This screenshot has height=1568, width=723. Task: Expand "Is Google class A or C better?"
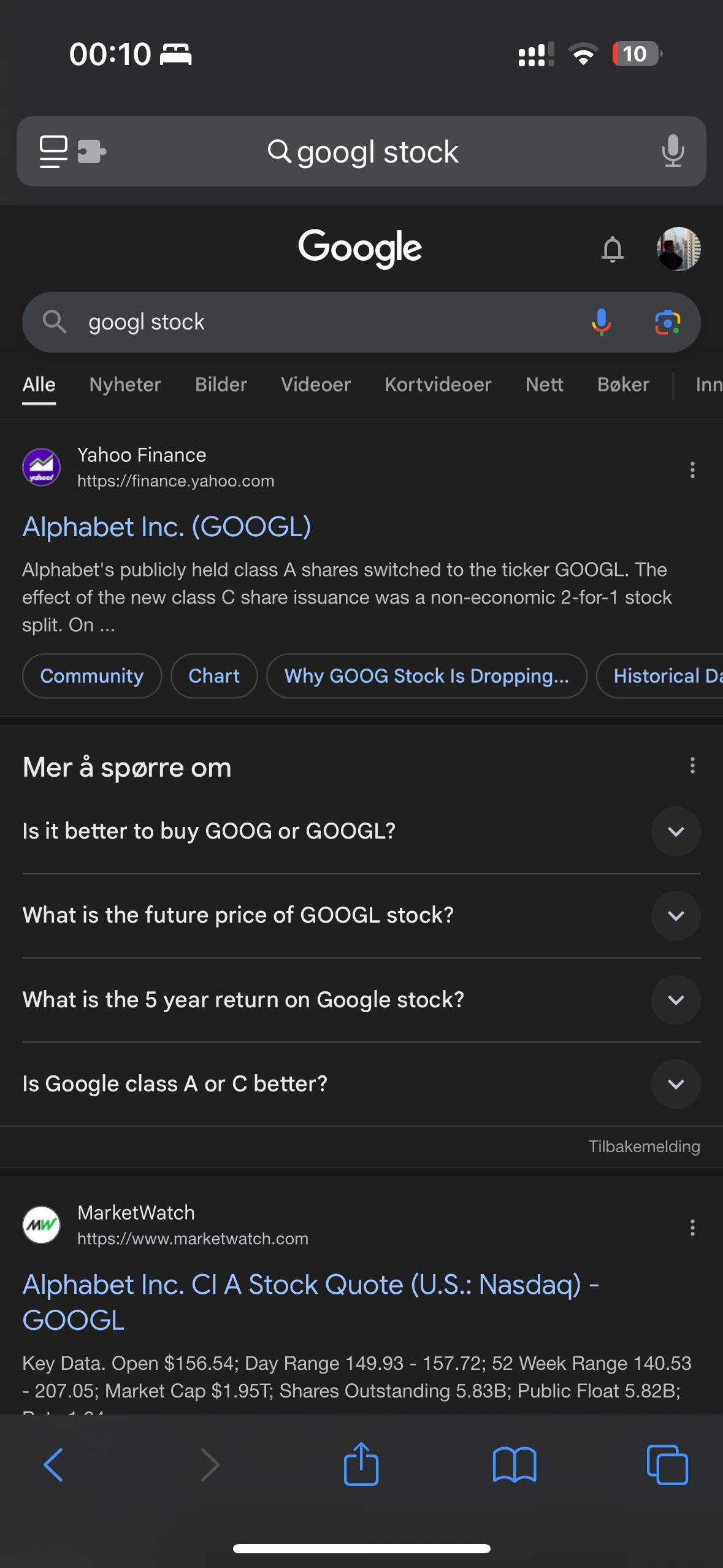coord(675,1084)
